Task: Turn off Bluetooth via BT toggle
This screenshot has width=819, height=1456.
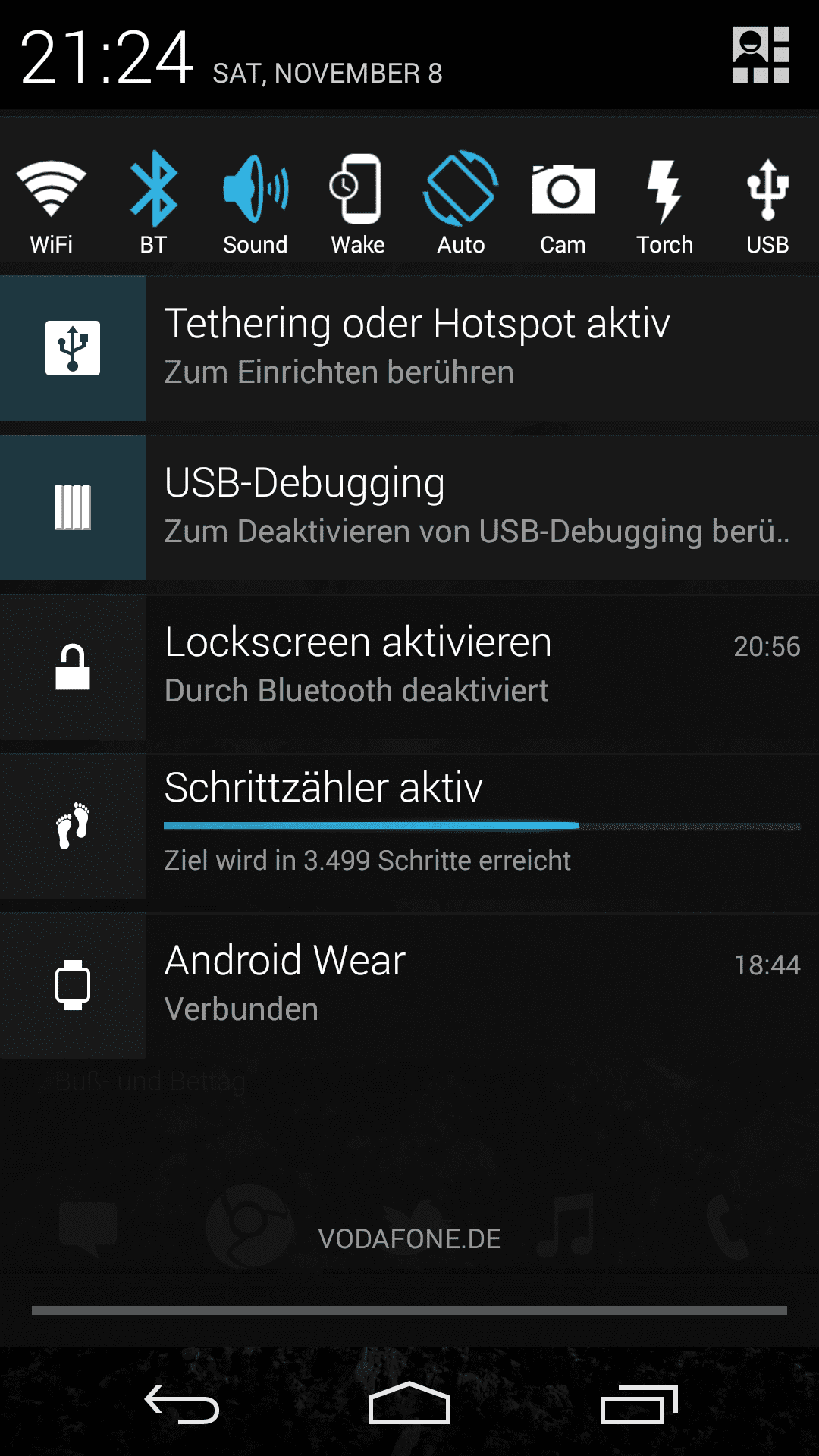Action: (153, 203)
